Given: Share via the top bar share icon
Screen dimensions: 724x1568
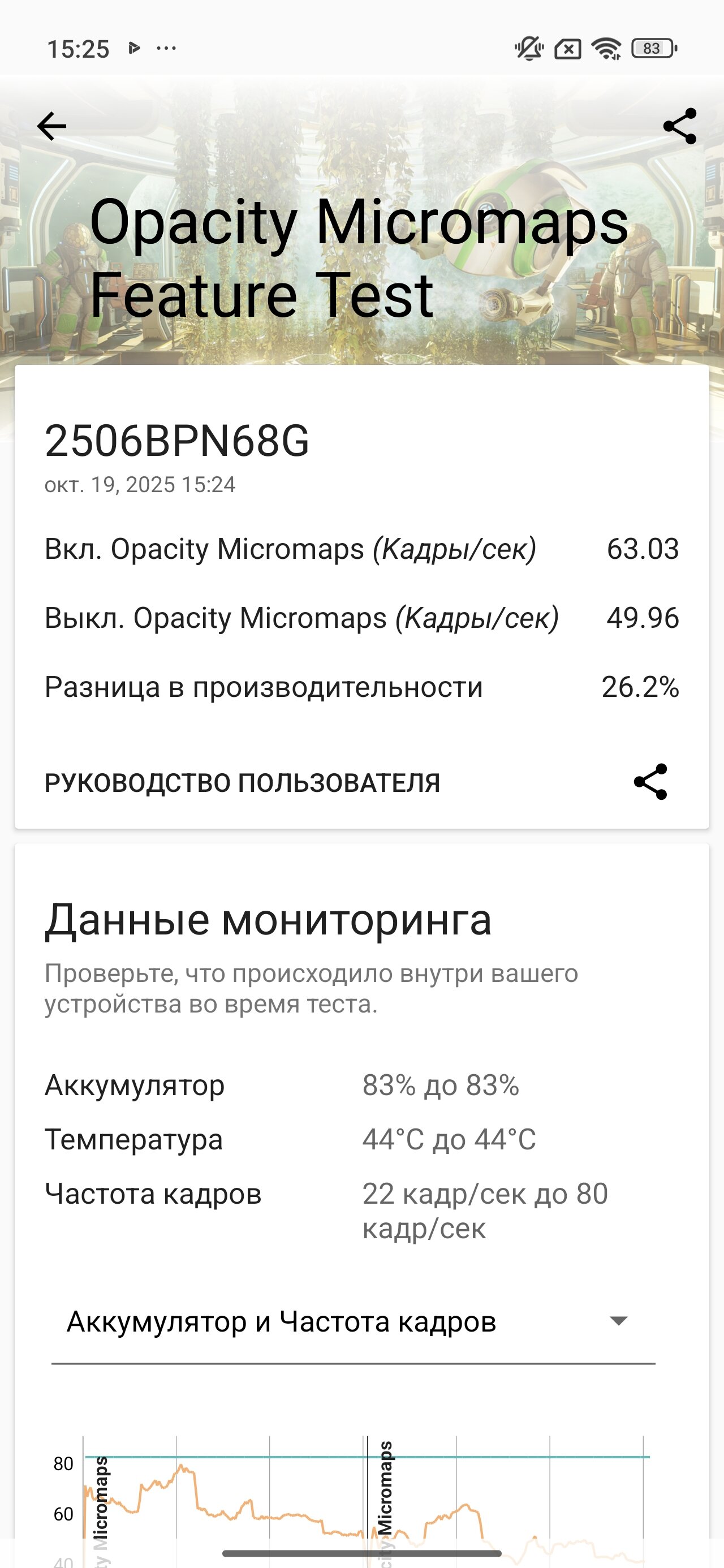Looking at the screenshot, I should click(x=679, y=127).
